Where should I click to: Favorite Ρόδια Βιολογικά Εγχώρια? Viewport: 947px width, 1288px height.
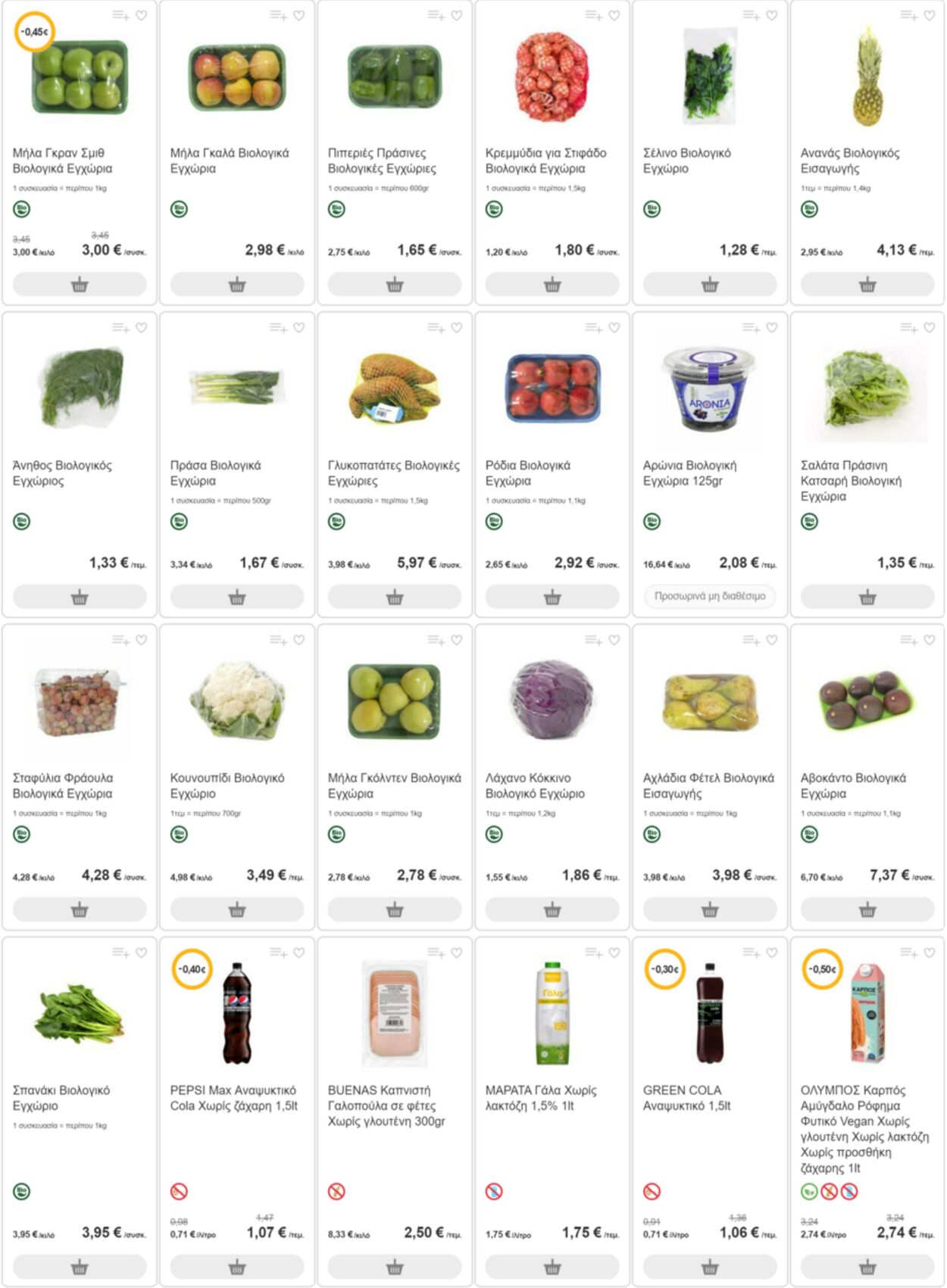coord(614,328)
